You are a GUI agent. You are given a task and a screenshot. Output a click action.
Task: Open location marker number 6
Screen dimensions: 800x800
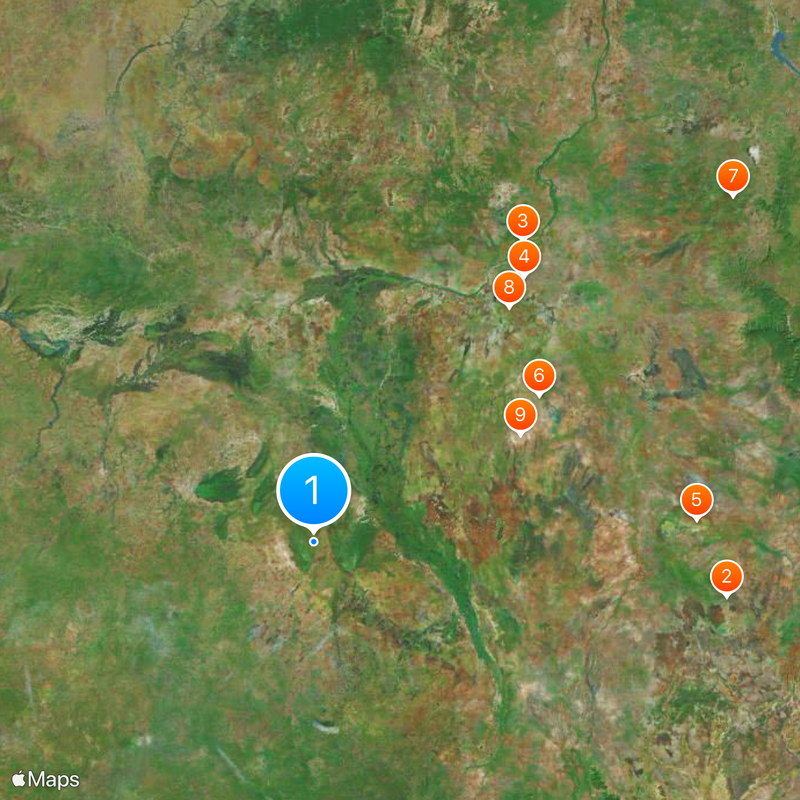539,376
